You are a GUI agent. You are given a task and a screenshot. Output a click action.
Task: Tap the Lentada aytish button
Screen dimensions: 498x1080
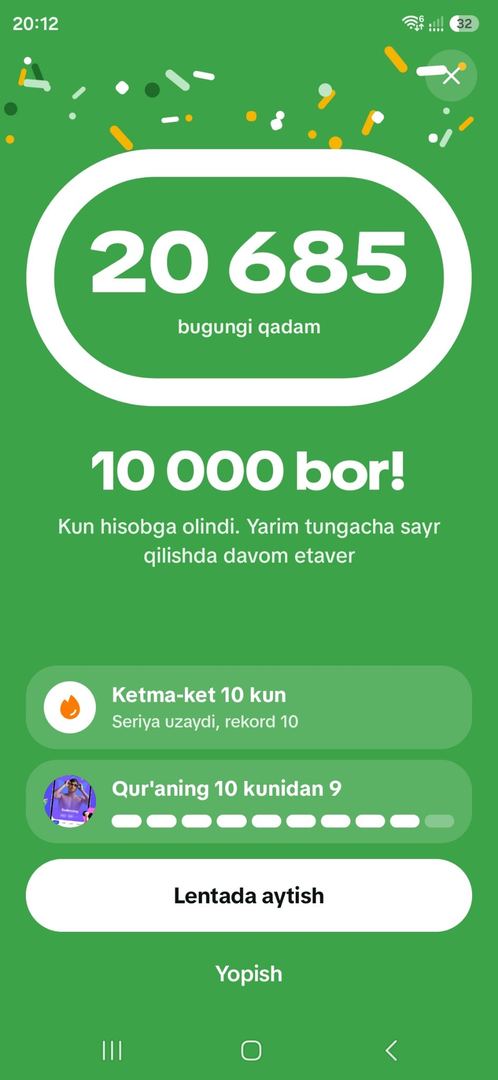coord(249,895)
